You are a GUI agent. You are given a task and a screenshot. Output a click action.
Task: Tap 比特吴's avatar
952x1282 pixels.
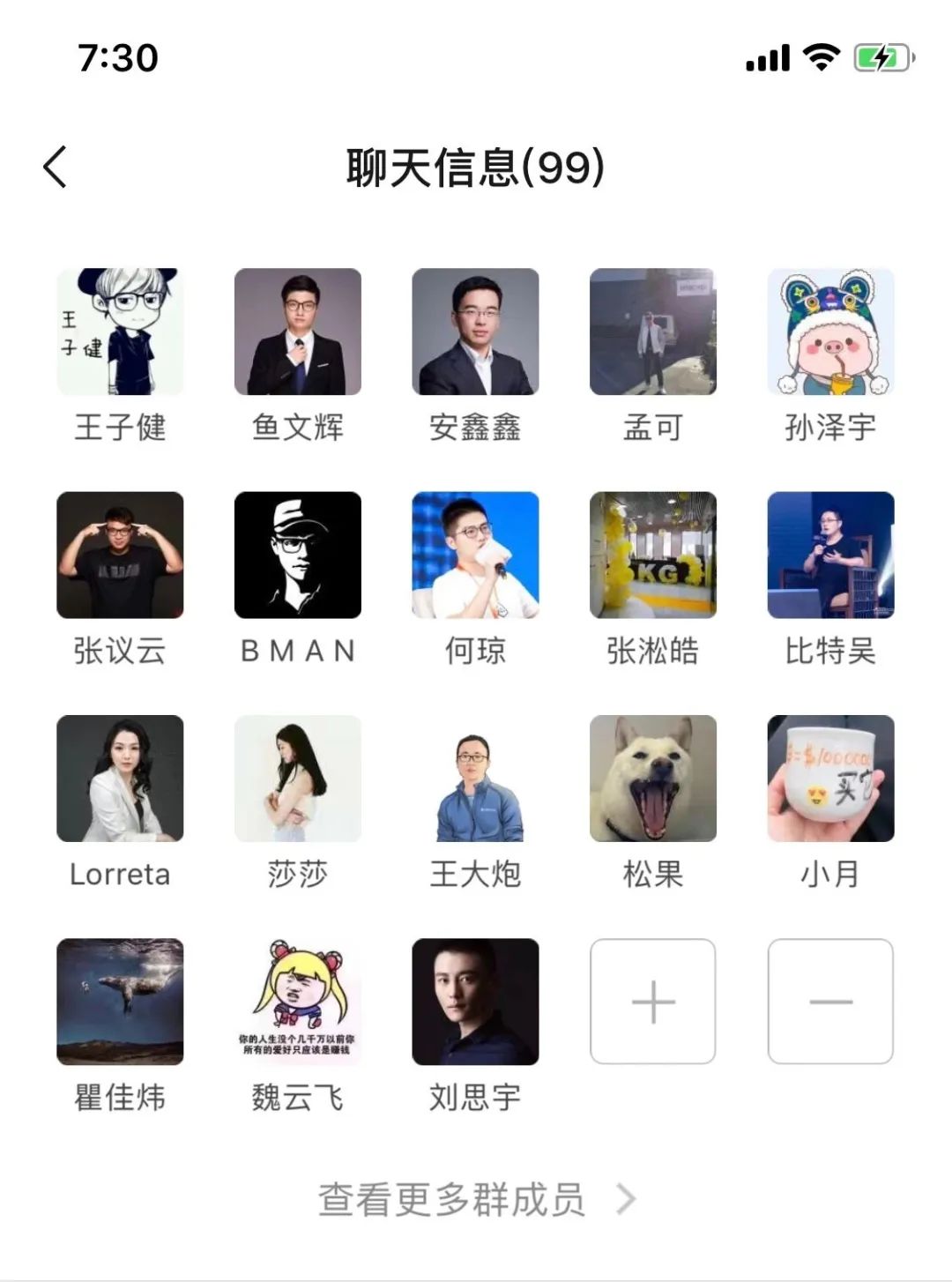(830, 555)
